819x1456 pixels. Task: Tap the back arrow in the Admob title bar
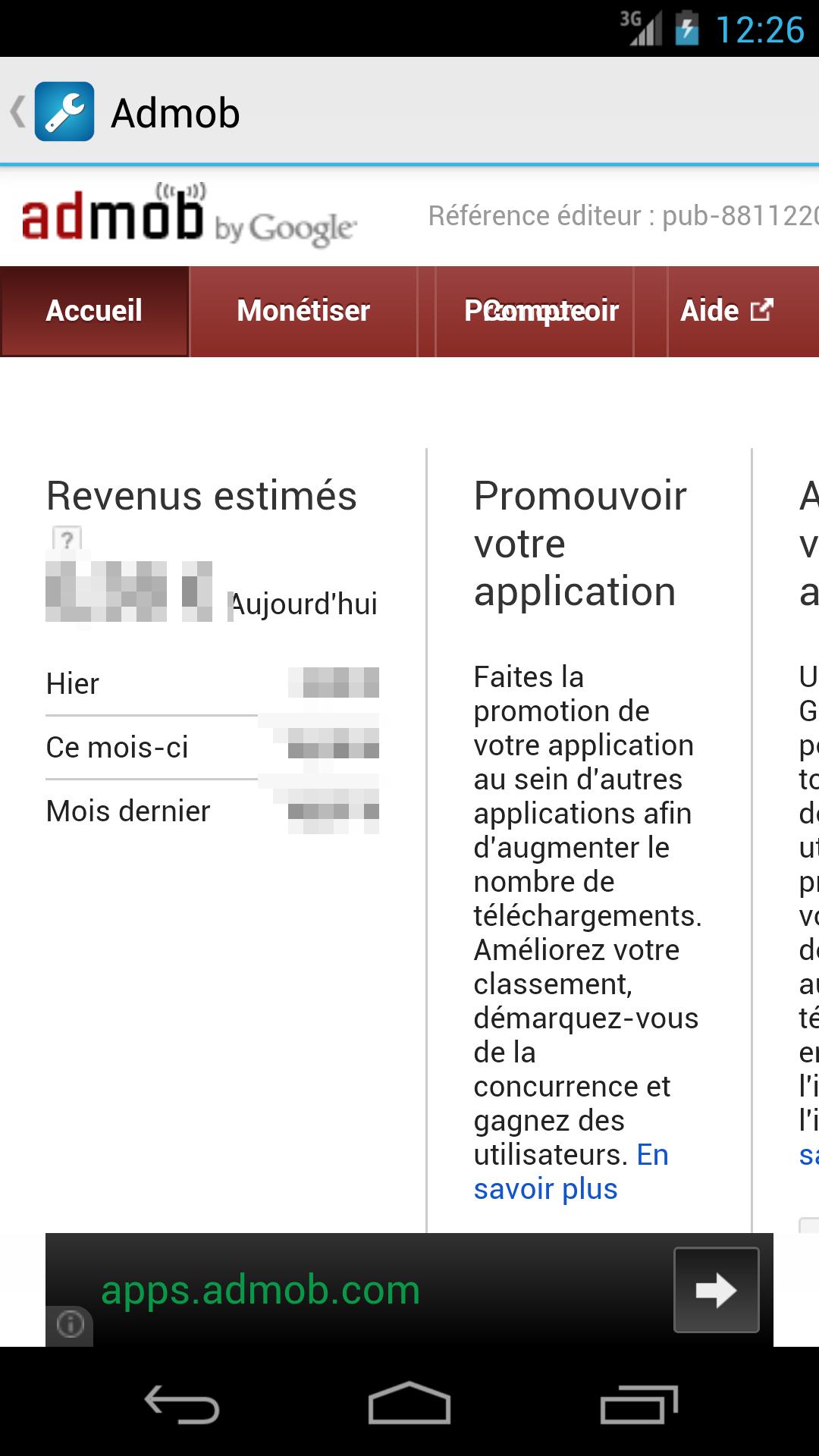17,112
